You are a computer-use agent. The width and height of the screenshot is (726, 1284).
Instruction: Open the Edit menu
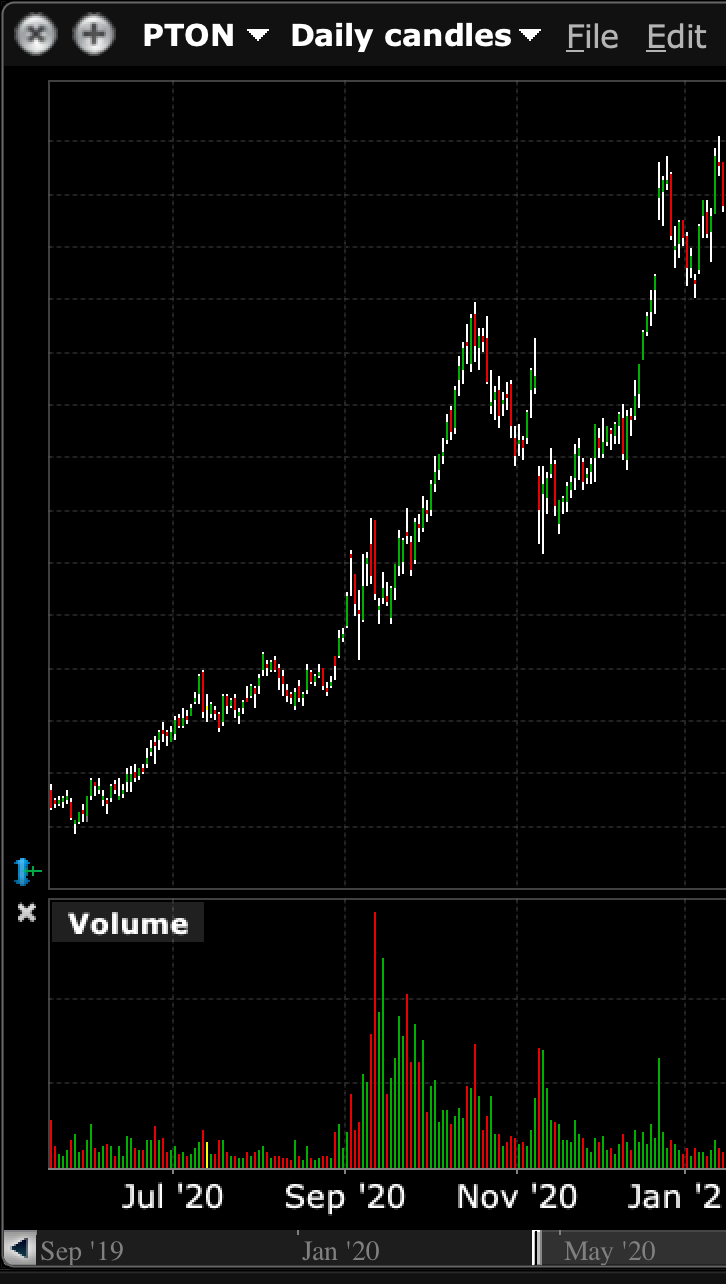pos(676,37)
